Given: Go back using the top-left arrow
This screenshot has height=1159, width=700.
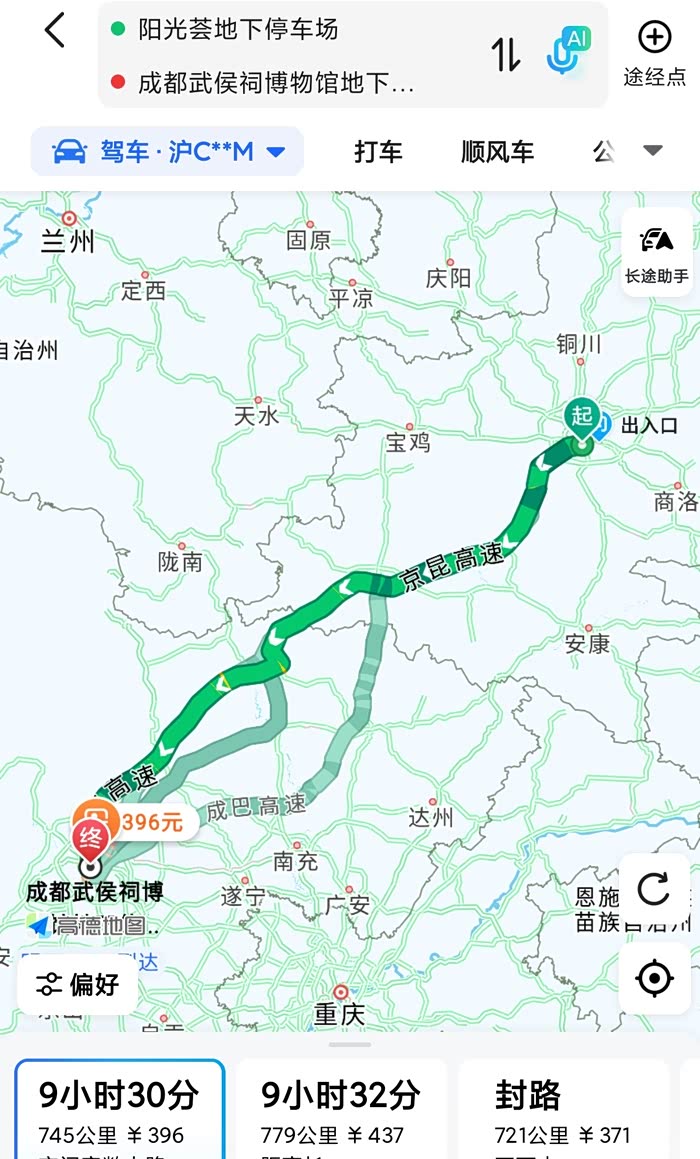Looking at the screenshot, I should (55, 31).
